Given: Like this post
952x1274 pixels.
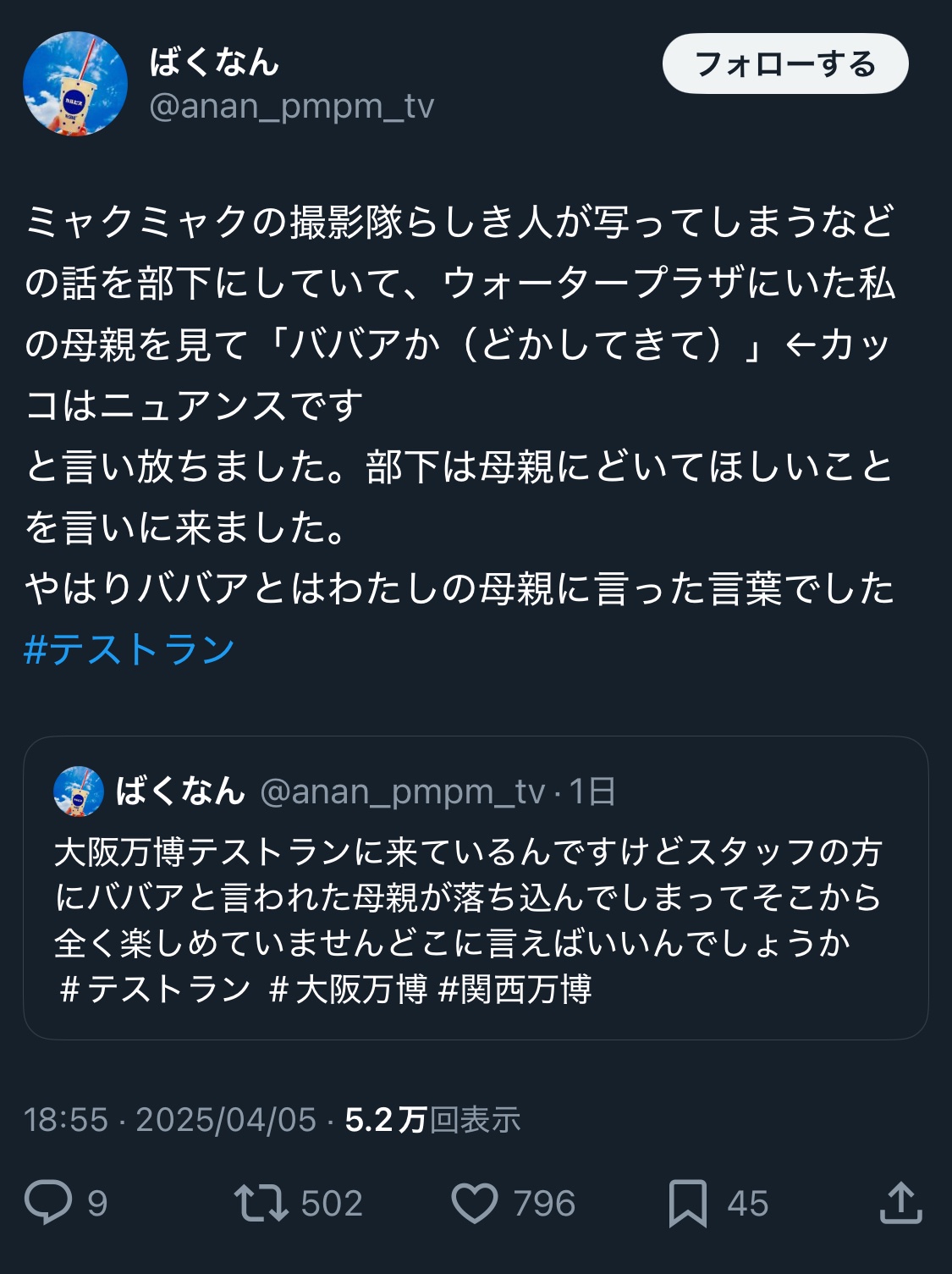Looking at the screenshot, I should click(x=475, y=1203).
